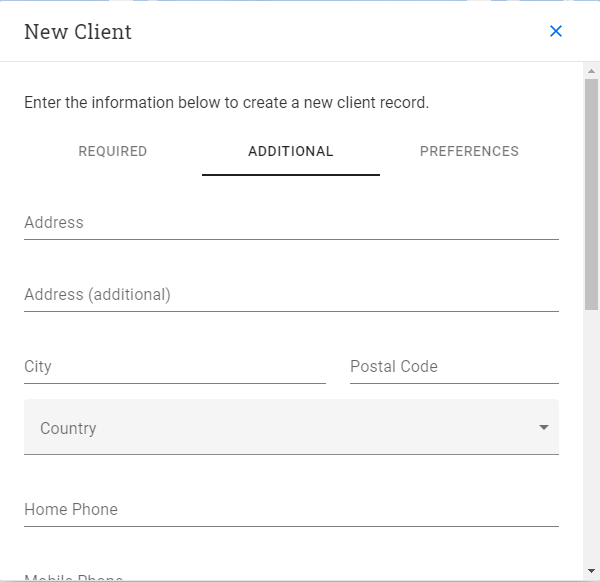600x582 pixels.
Task: Expand the Country dropdown
Action: click(290, 428)
